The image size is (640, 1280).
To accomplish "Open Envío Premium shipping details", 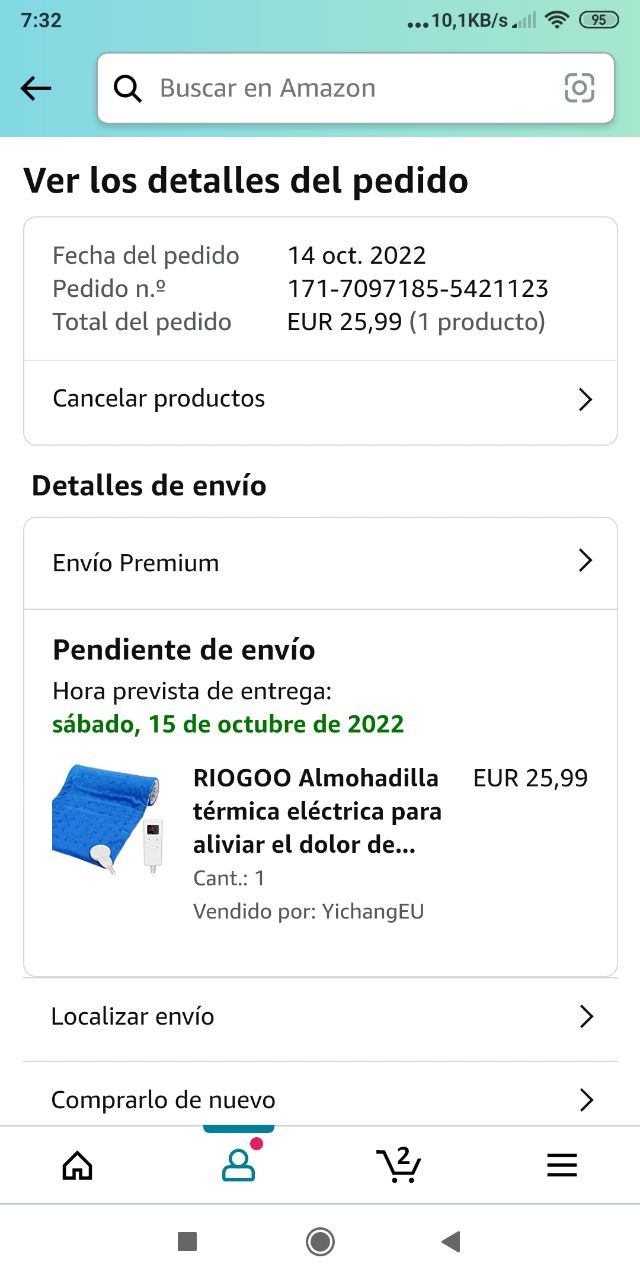I will [320, 563].
